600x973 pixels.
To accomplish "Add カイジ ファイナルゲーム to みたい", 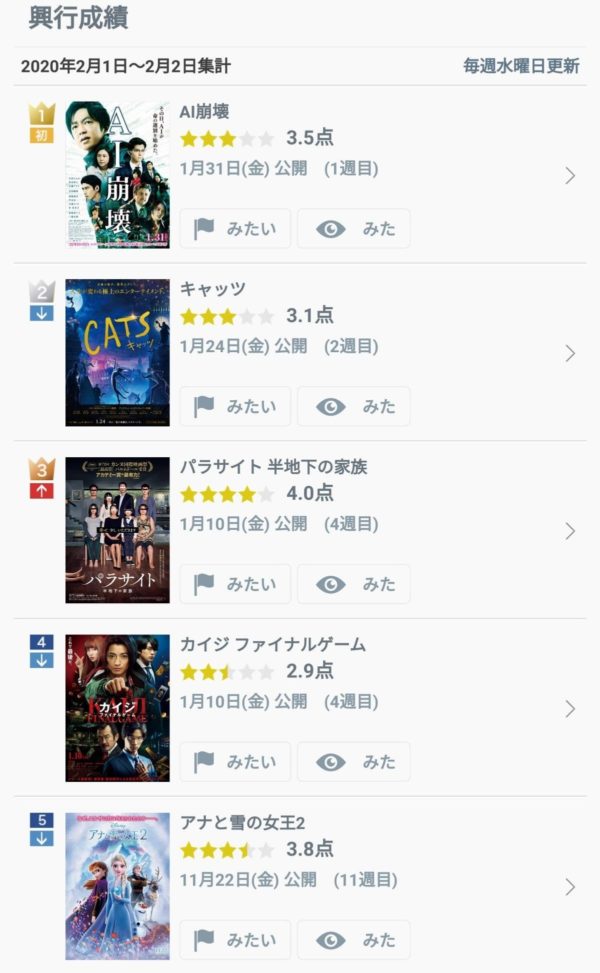I will pos(236,762).
